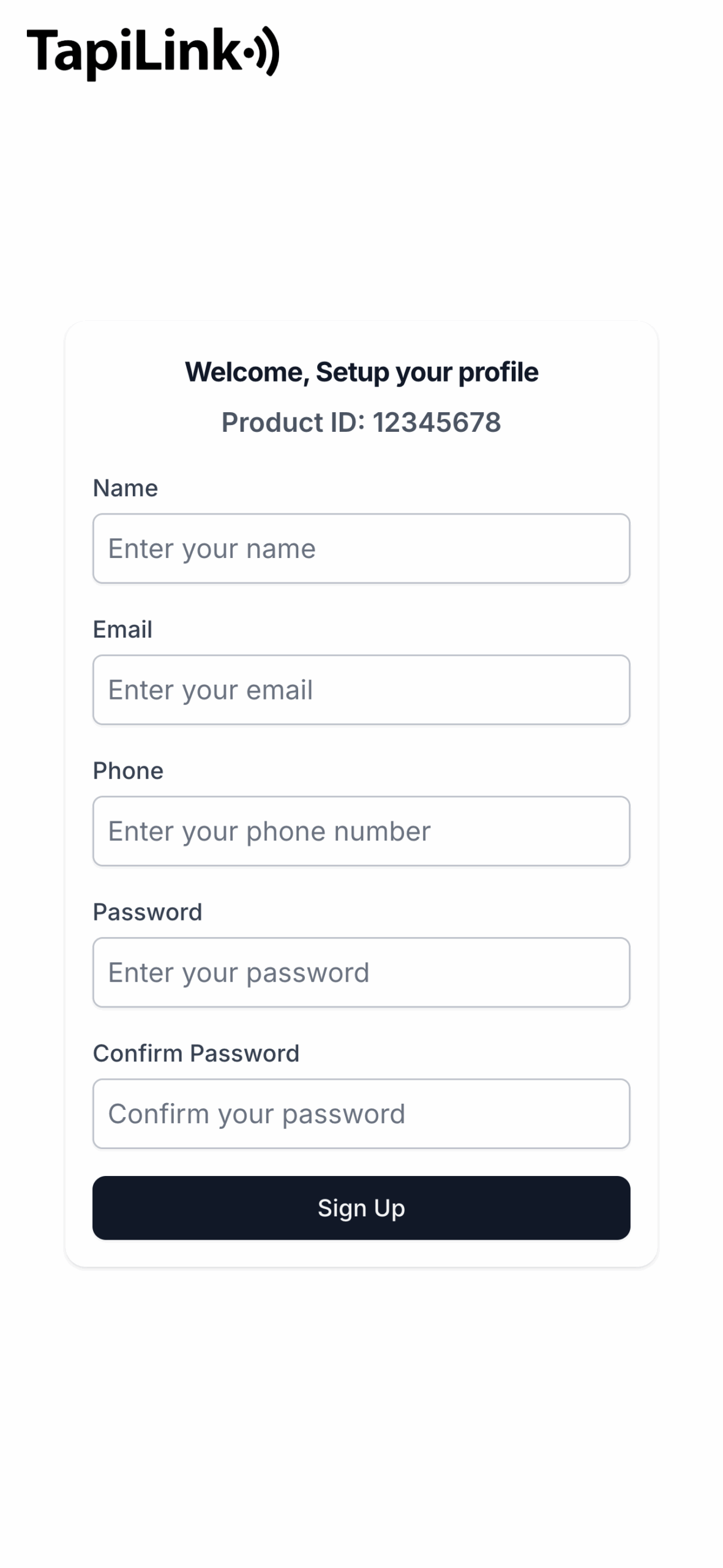The image size is (723, 1568).
Task: Focus the Confirm Password field
Action: 361,1114
